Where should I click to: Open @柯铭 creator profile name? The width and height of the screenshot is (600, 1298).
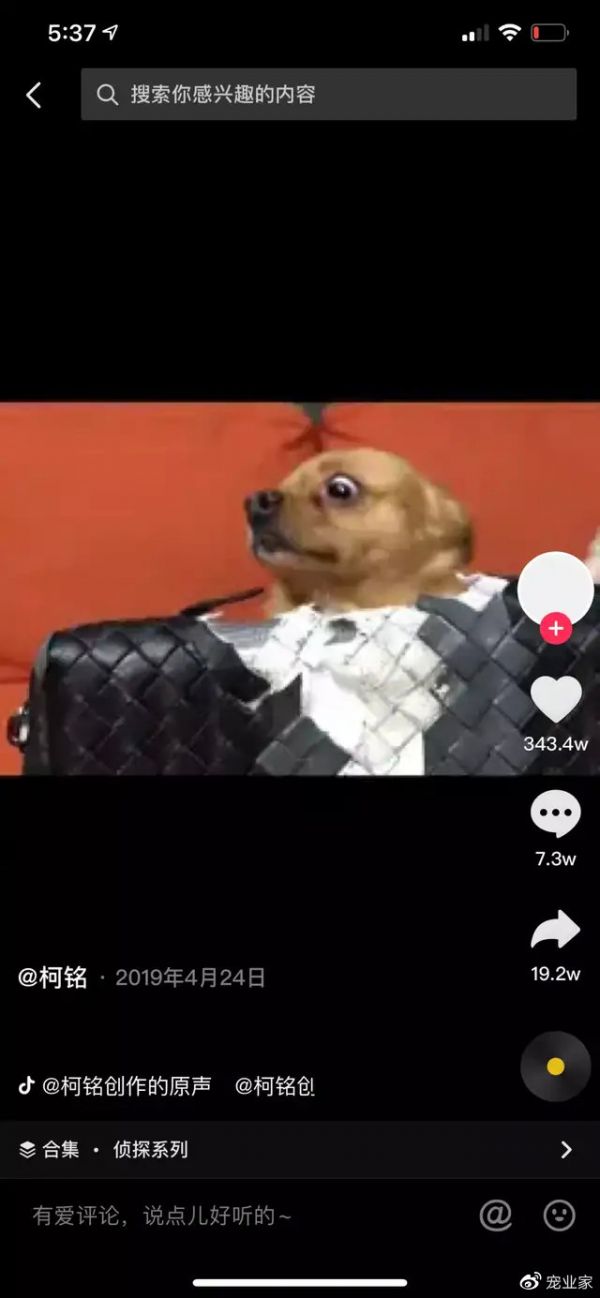tap(53, 978)
